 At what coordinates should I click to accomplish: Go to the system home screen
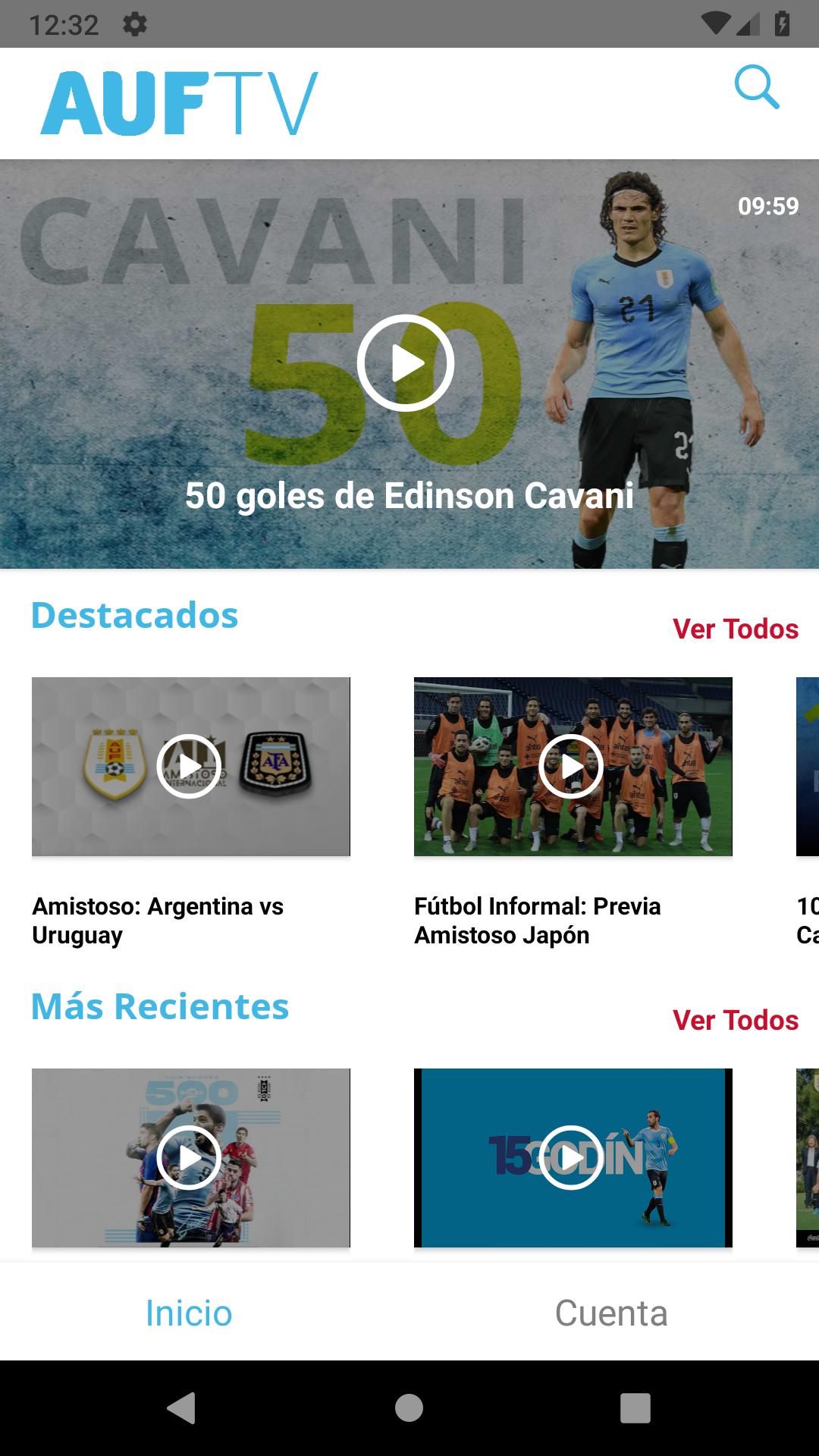(x=409, y=1407)
